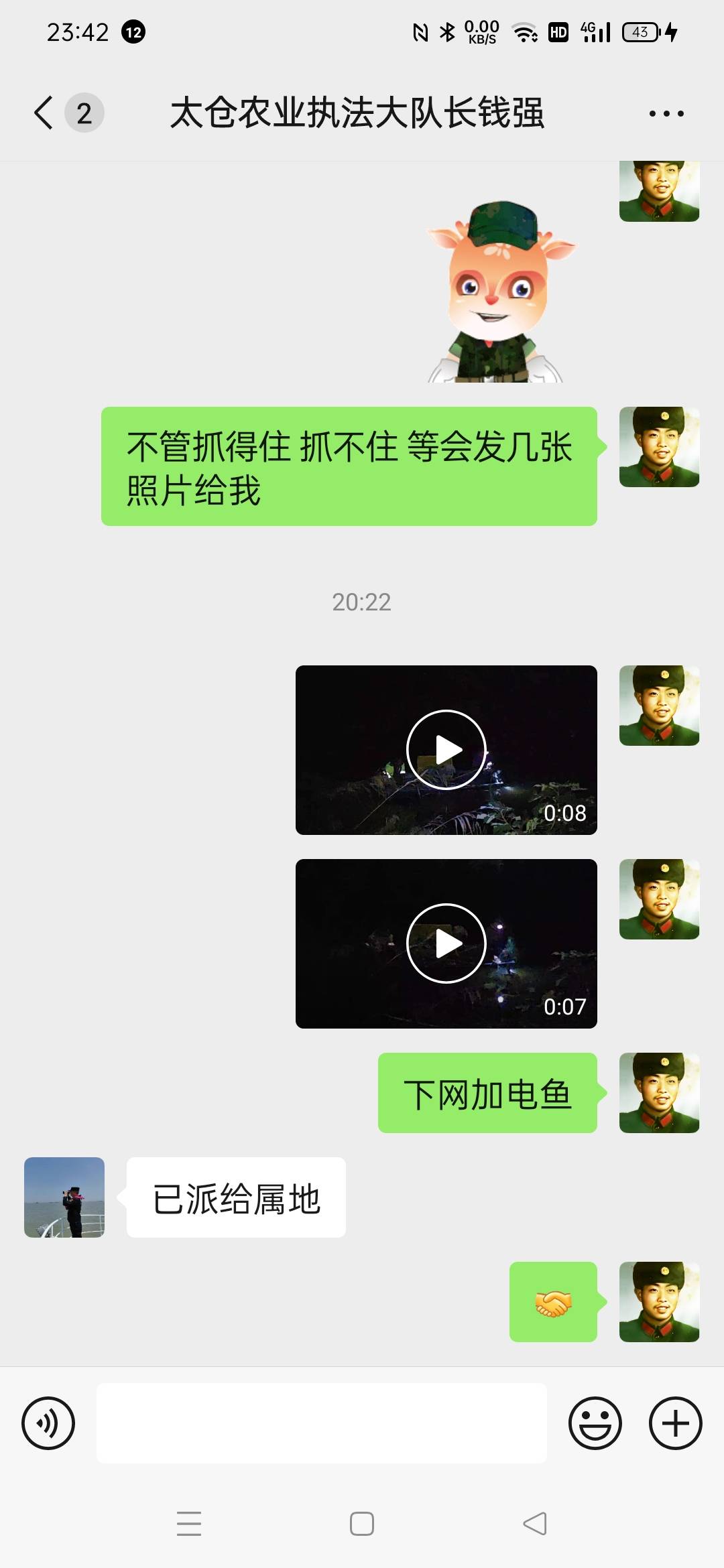Go to the system home screen
The width and height of the screenshot is (724, 1568).
pos(362,1524)
